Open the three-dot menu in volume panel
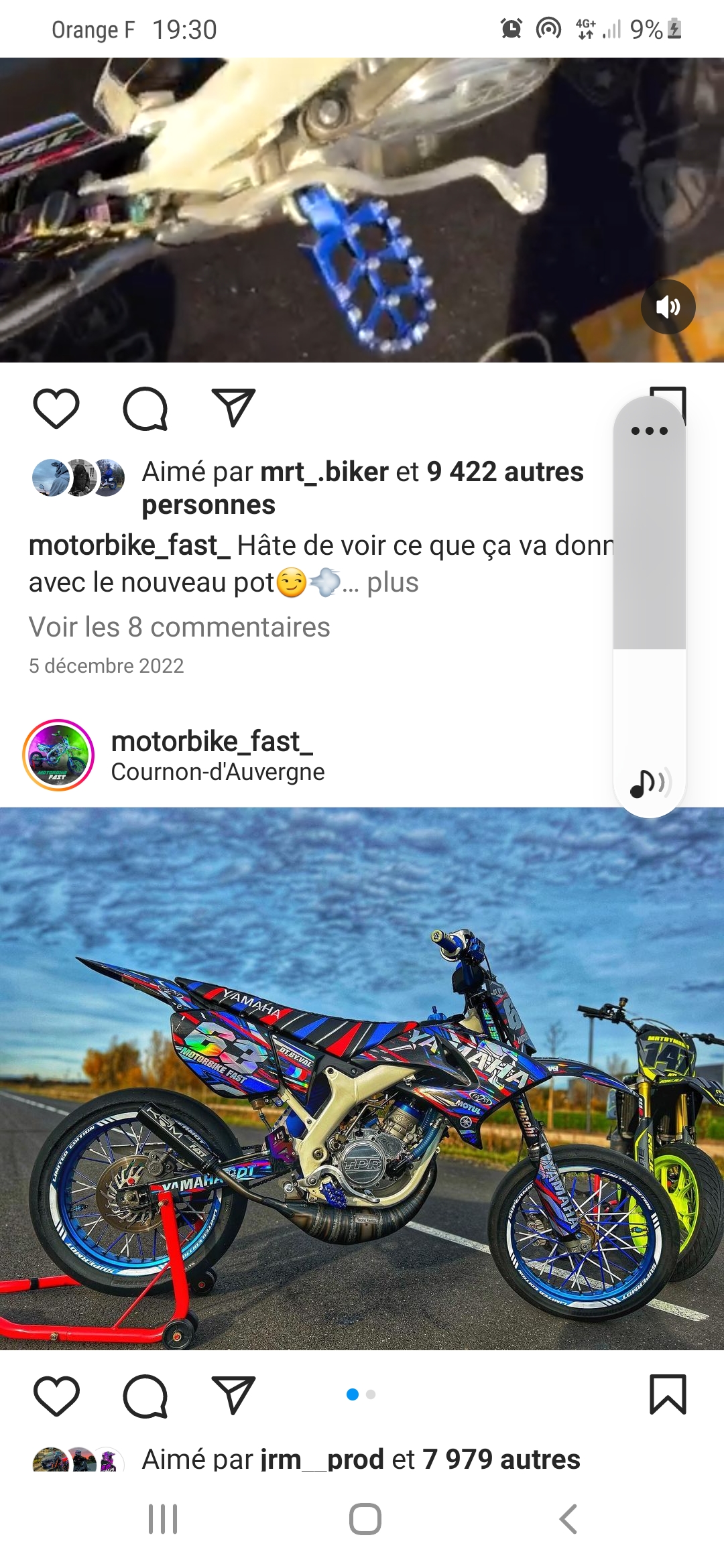 (649, 431)
